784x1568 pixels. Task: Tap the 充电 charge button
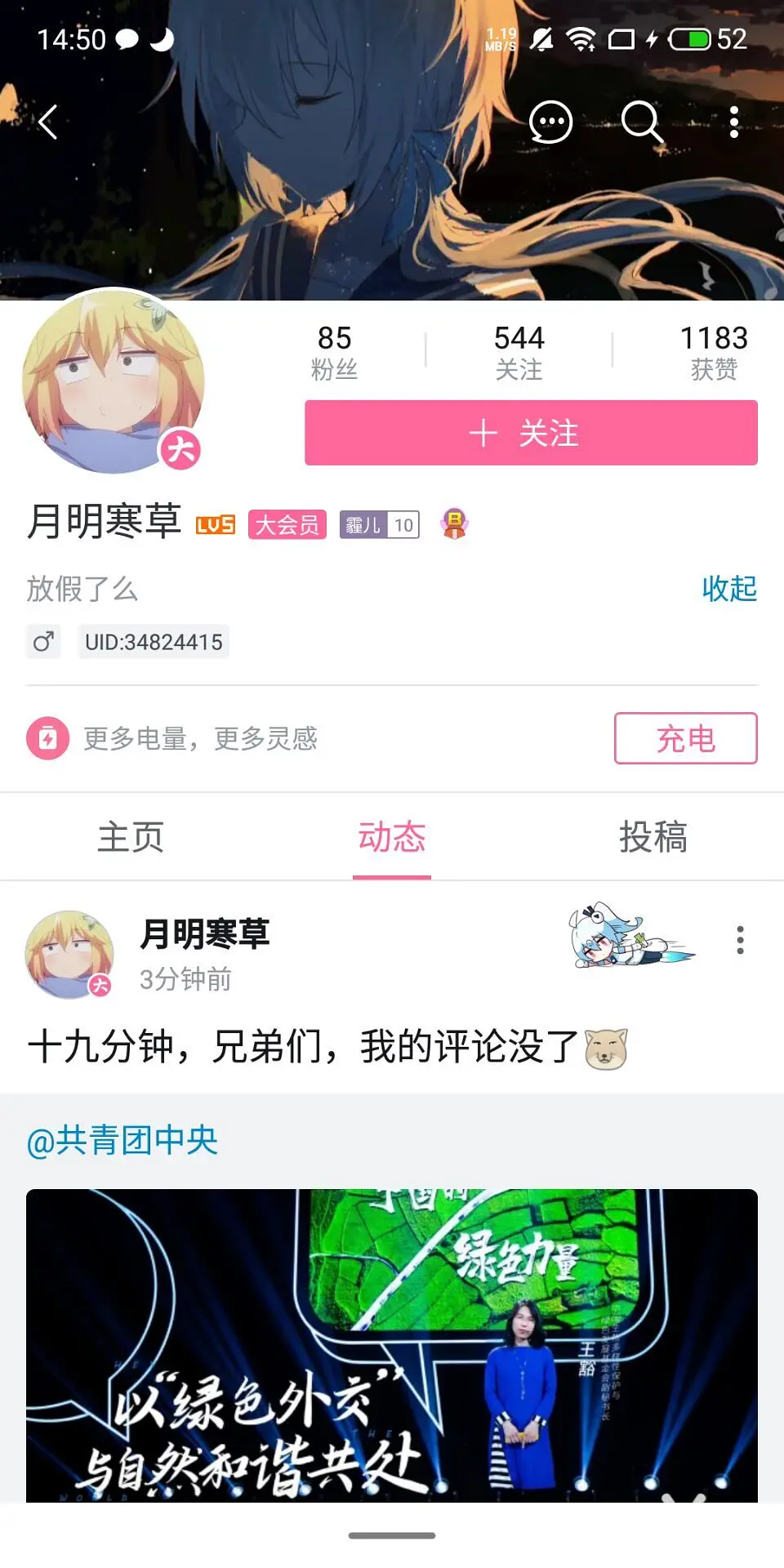tap(685, 738)
